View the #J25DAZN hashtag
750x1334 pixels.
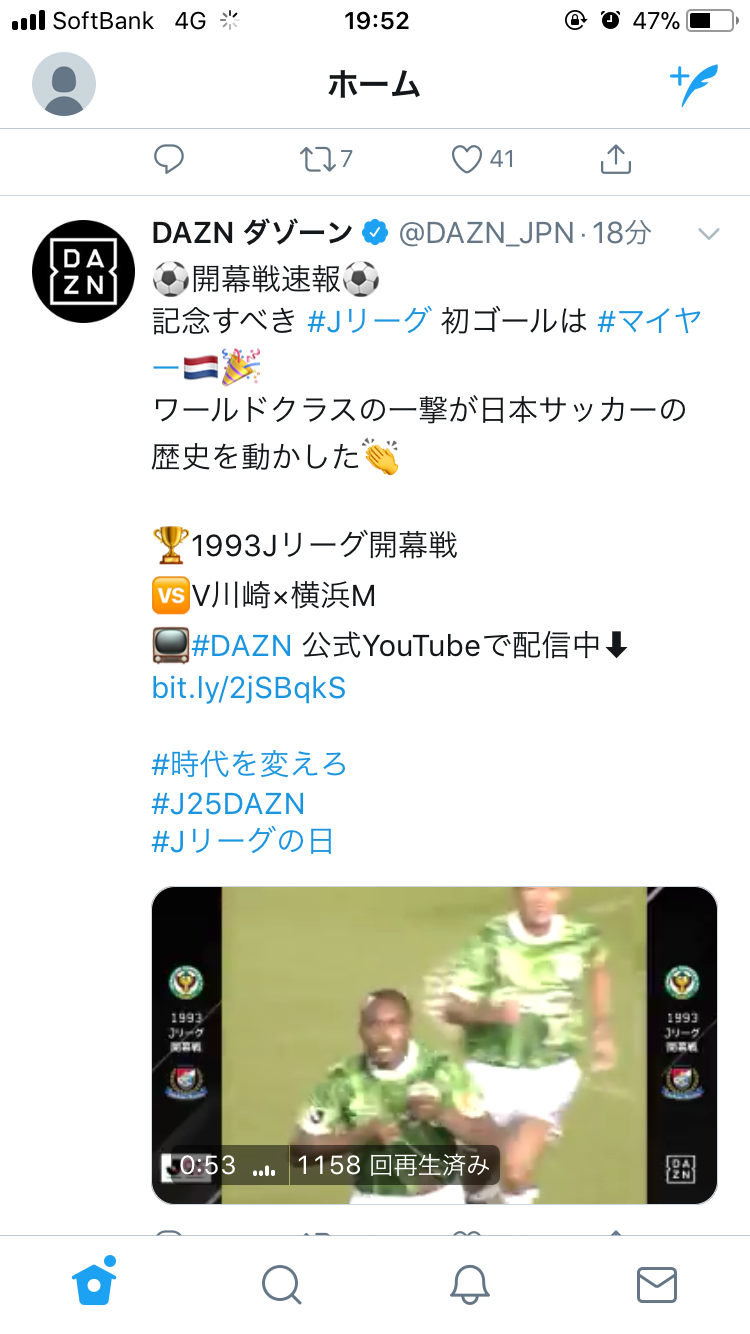coord(228,804)
